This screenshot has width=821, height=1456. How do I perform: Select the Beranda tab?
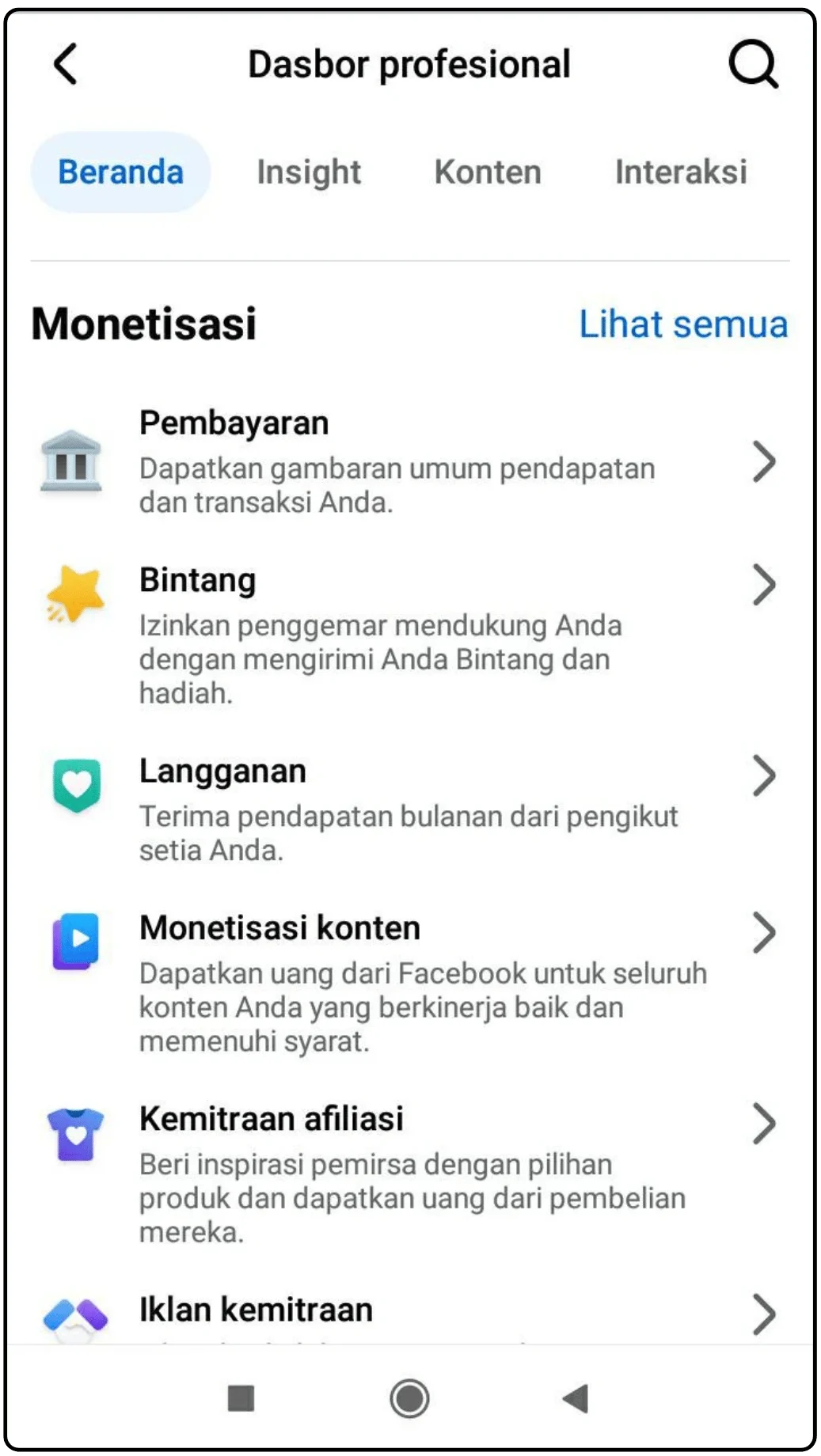pos(121,173)
